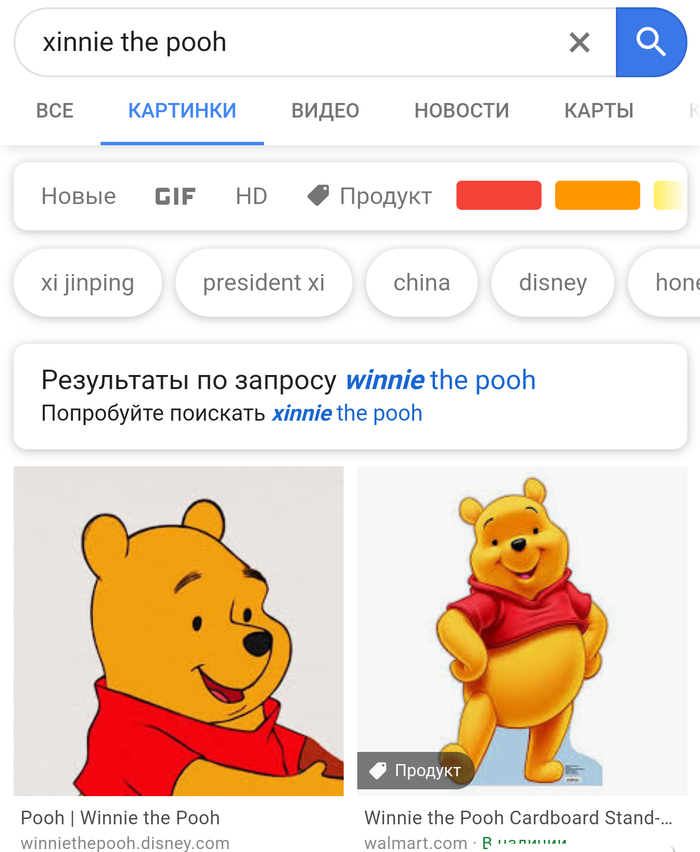
Task: Open the Winnie the Pooh Cardboard Stand result
Action: [x=522, y=631]
